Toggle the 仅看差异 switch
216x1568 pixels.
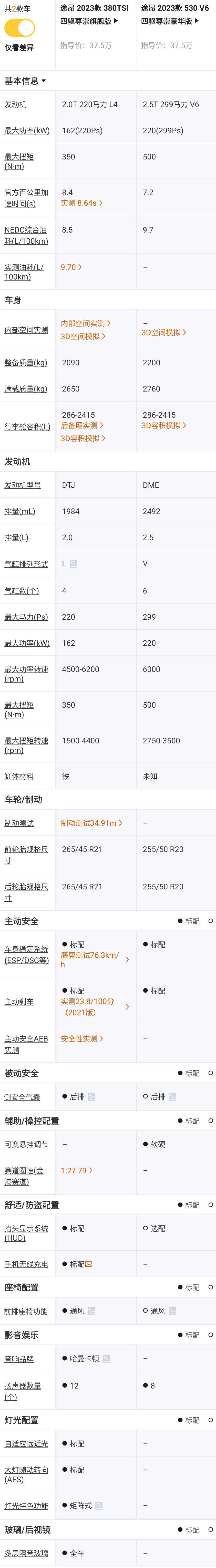(20, 27)
